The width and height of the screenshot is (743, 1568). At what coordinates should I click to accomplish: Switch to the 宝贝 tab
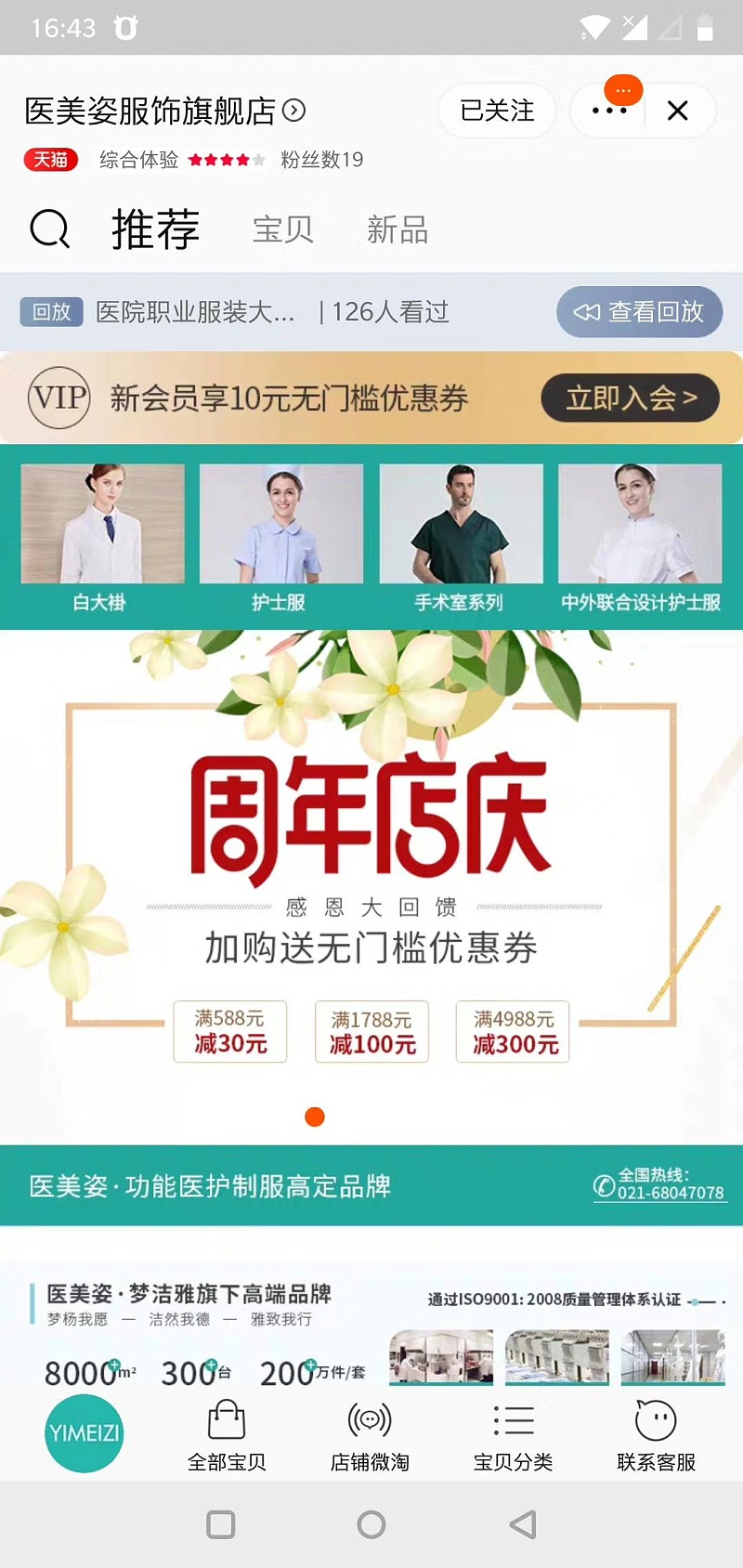(x=282, y=229)
